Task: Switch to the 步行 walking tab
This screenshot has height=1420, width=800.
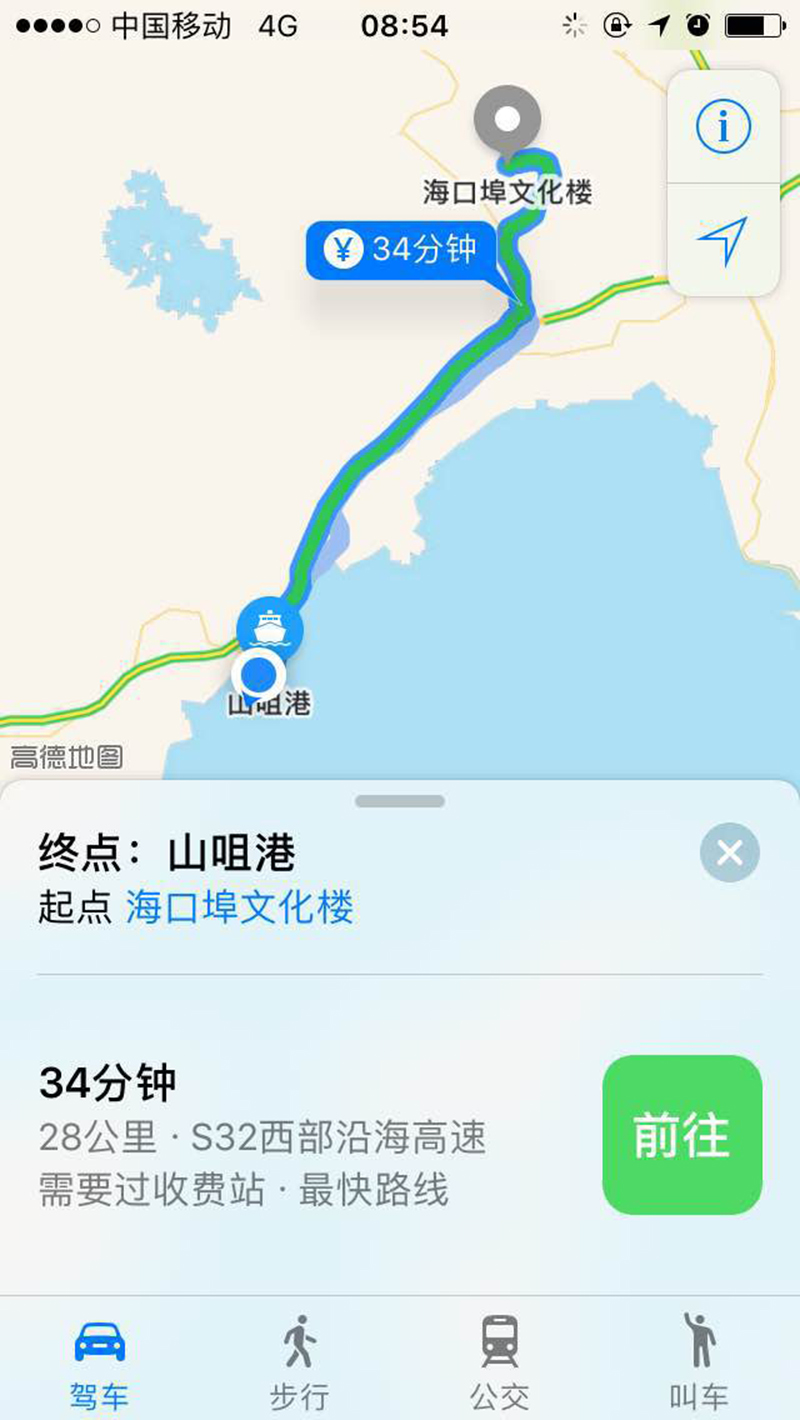Action: 298,1360
